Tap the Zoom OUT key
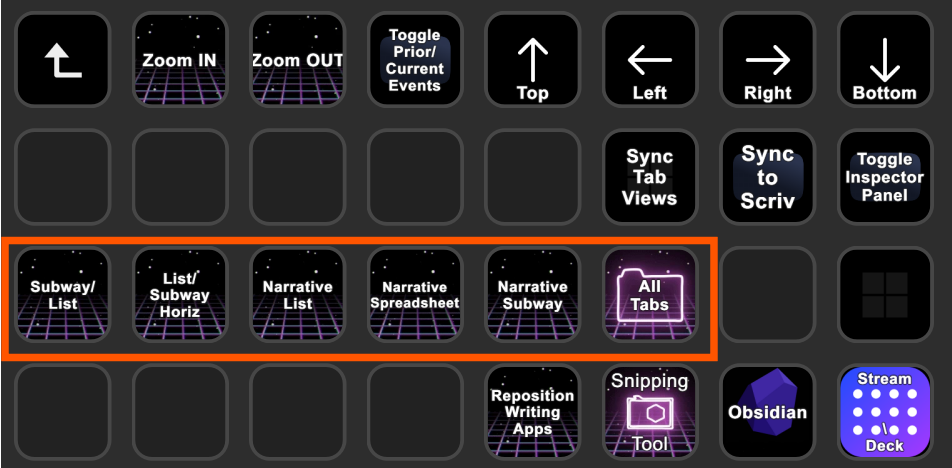This screenshot has height=468, width=952. click(297, 60)
